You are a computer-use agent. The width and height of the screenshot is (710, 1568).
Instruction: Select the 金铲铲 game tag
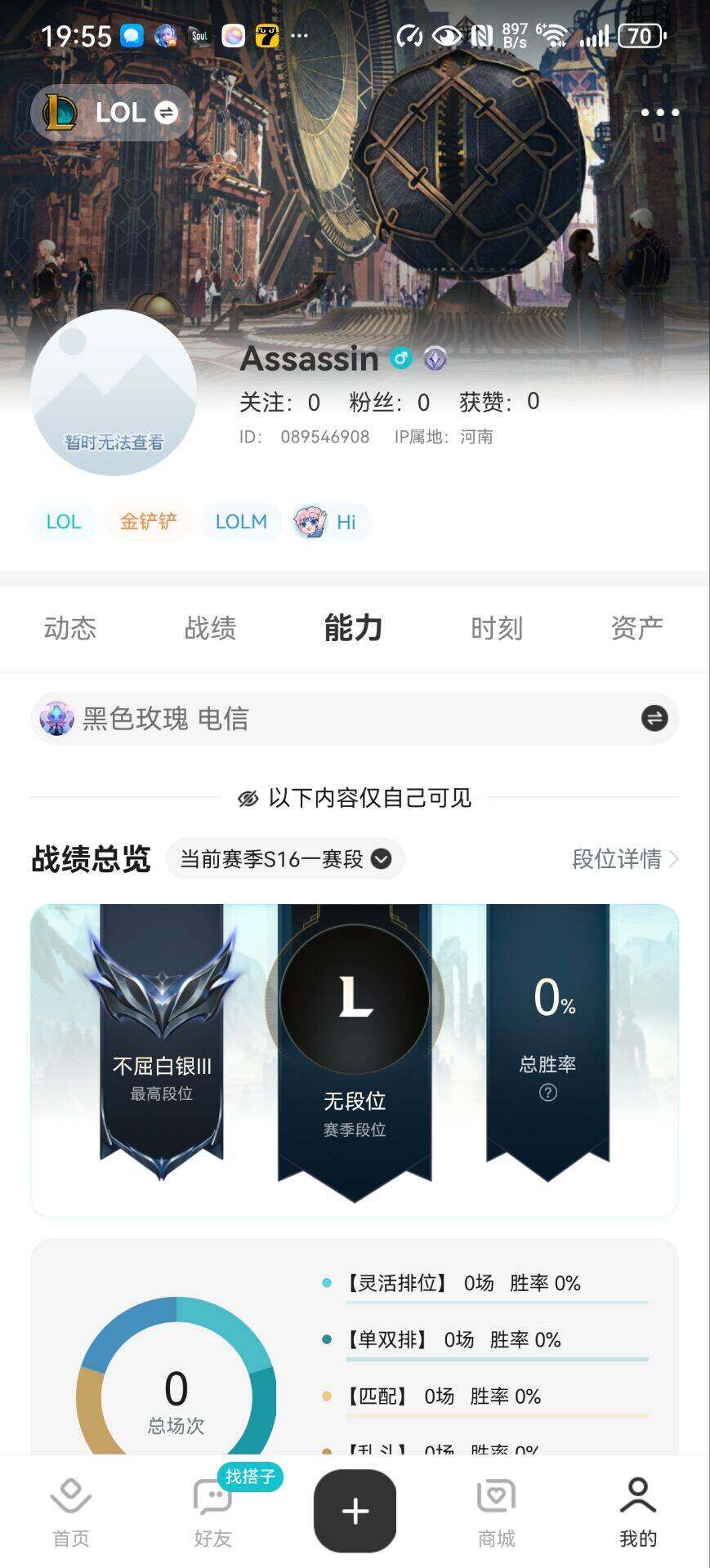pos(148,522)
